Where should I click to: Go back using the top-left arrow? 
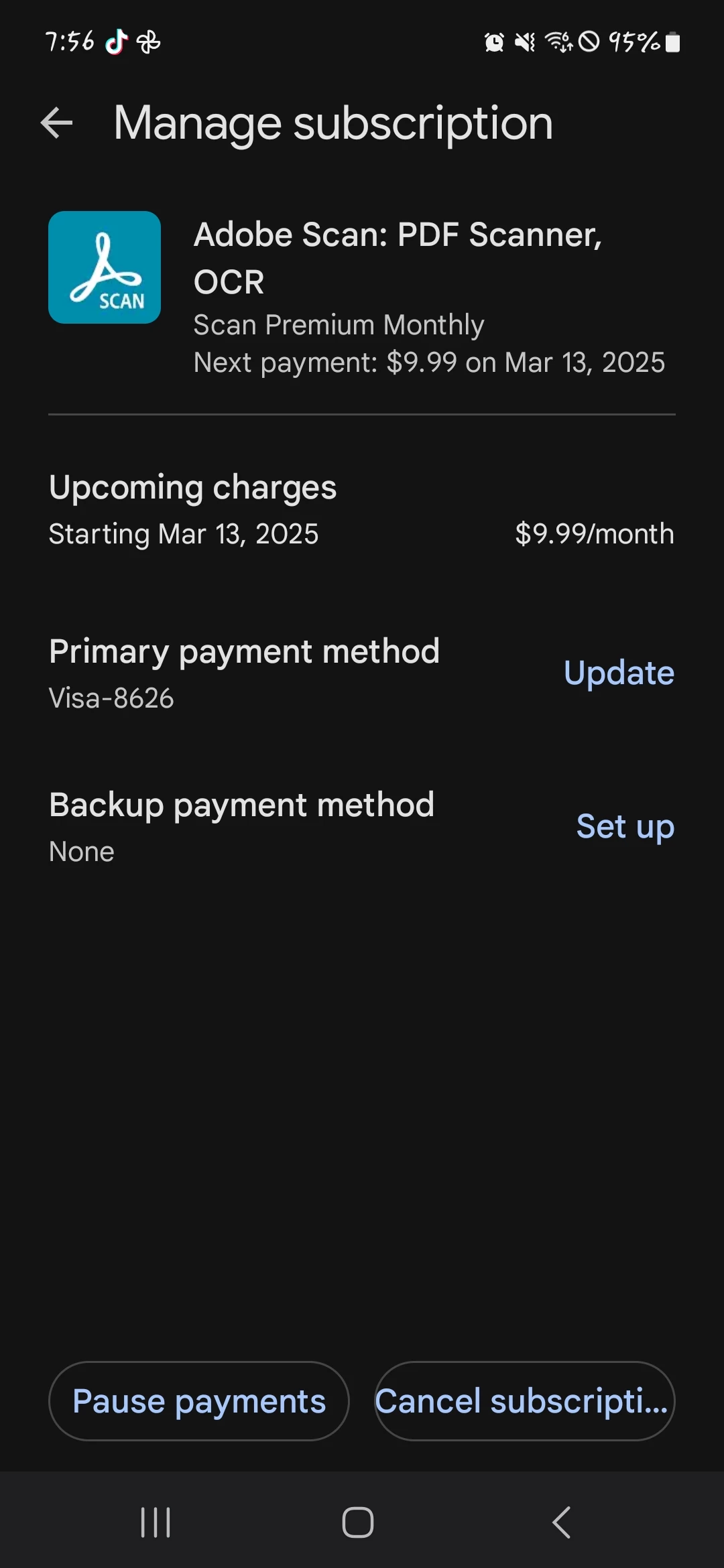[56, 123]
